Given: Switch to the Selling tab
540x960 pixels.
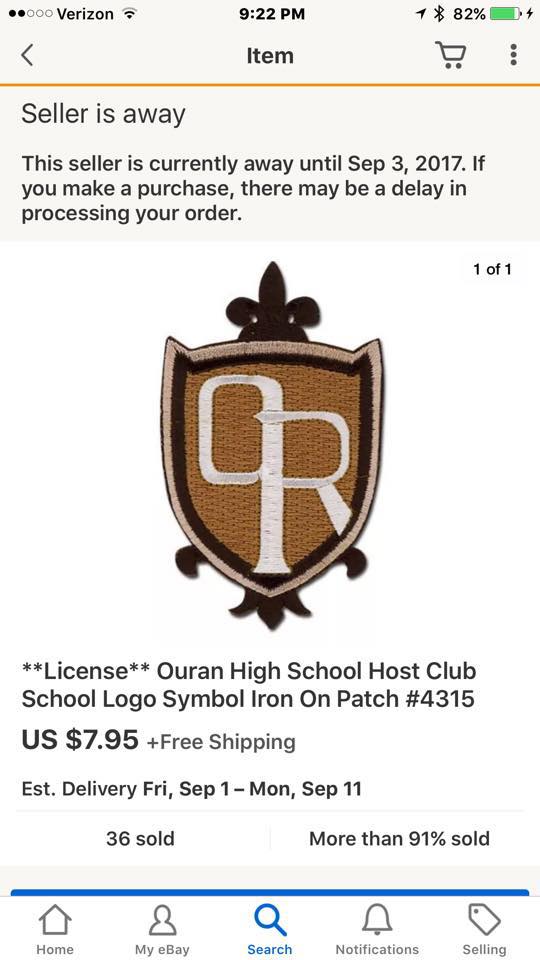Looking at the screenshot, I should [x=484, y=930].
